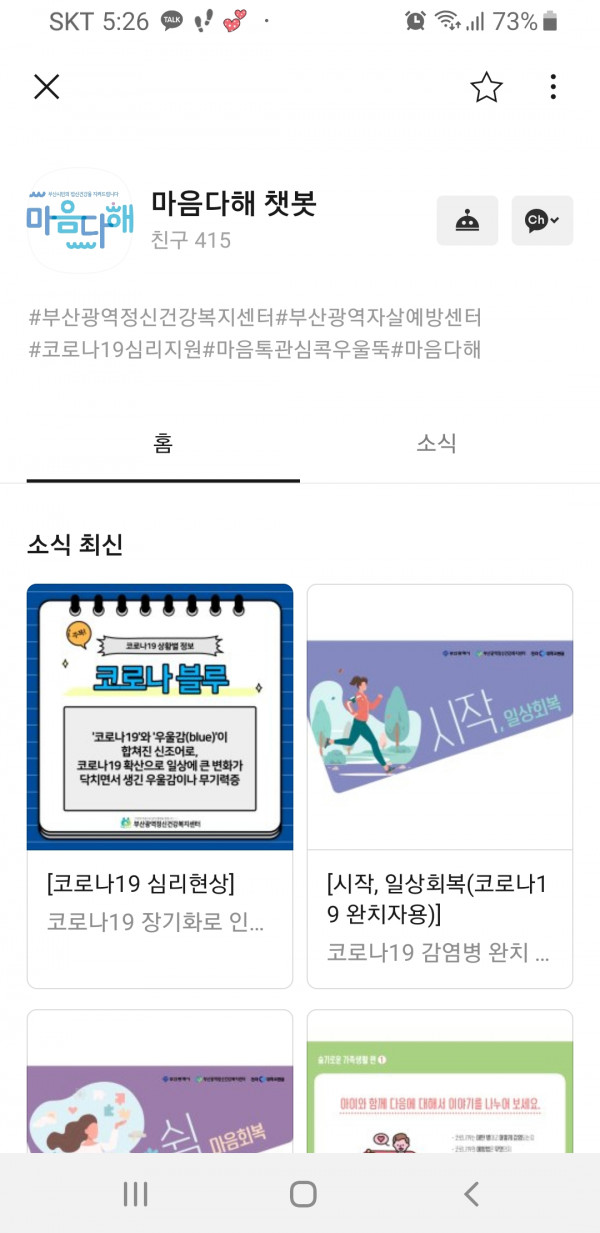Tap the Ch channel add dropdown button
600x1233 pixels.
542,220
